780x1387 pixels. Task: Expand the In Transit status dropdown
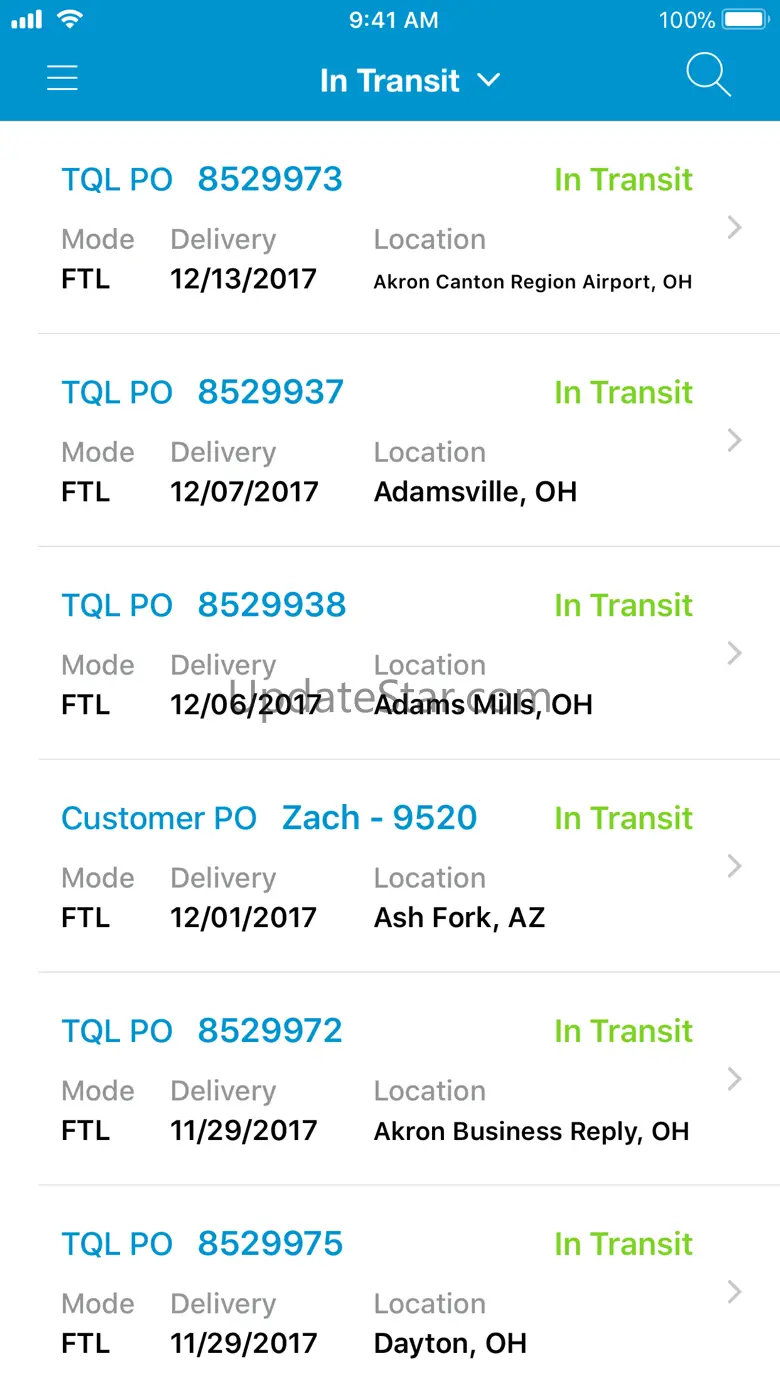pyautogui.click(x=409, y=80)
